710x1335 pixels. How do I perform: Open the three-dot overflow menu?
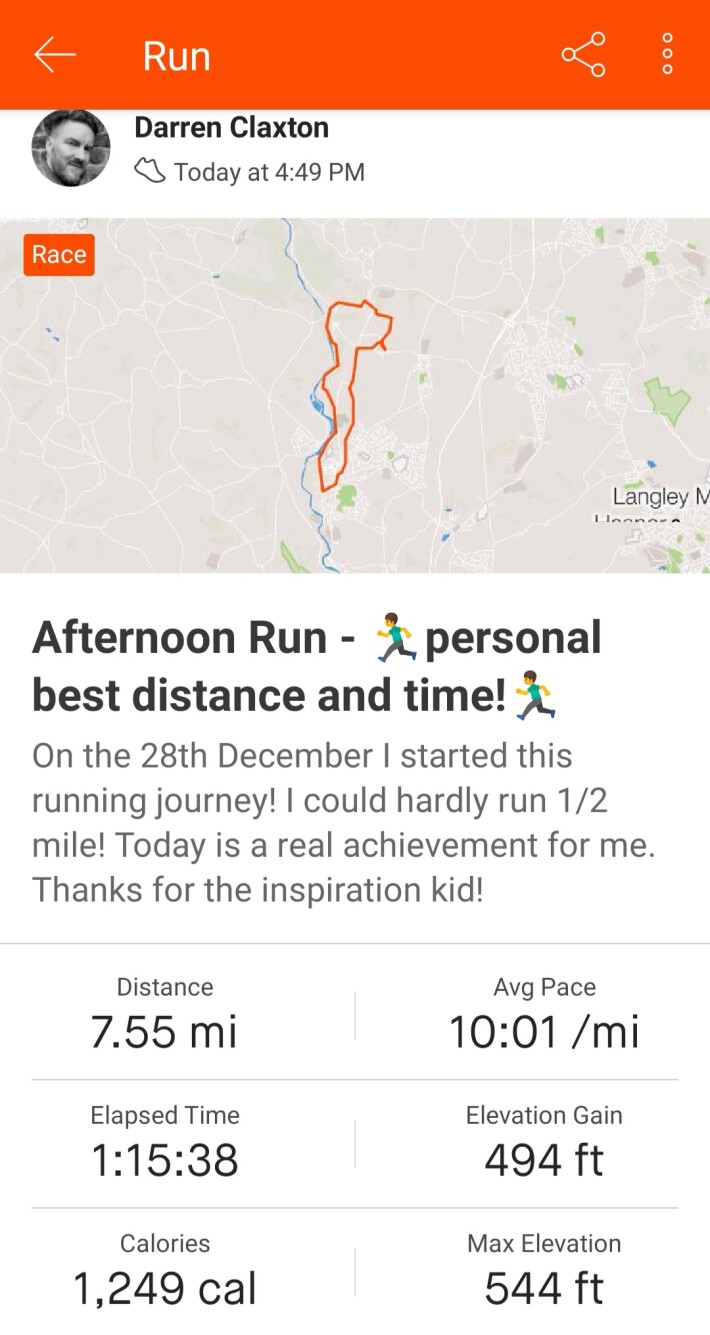coord(667,54)
